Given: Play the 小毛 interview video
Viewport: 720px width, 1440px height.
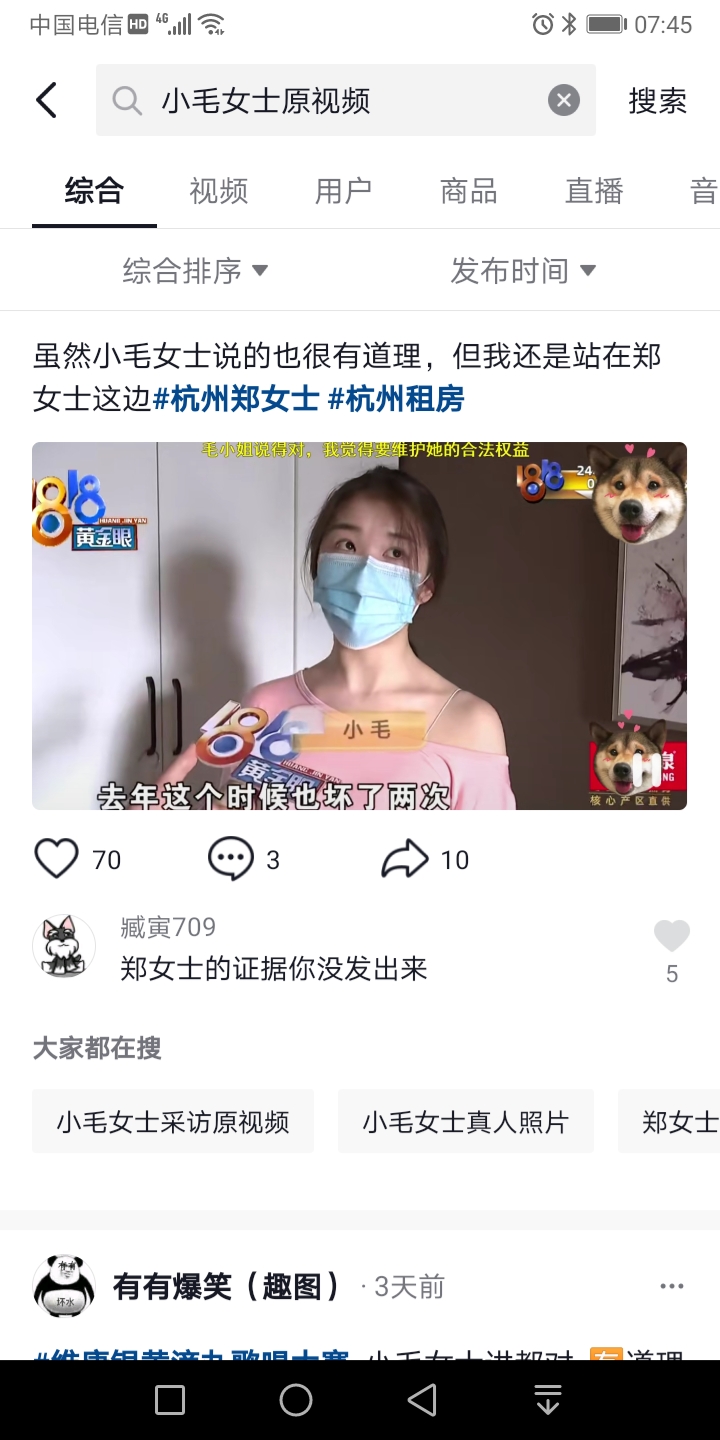Looking at the screenshot, I should click(359, 626).
